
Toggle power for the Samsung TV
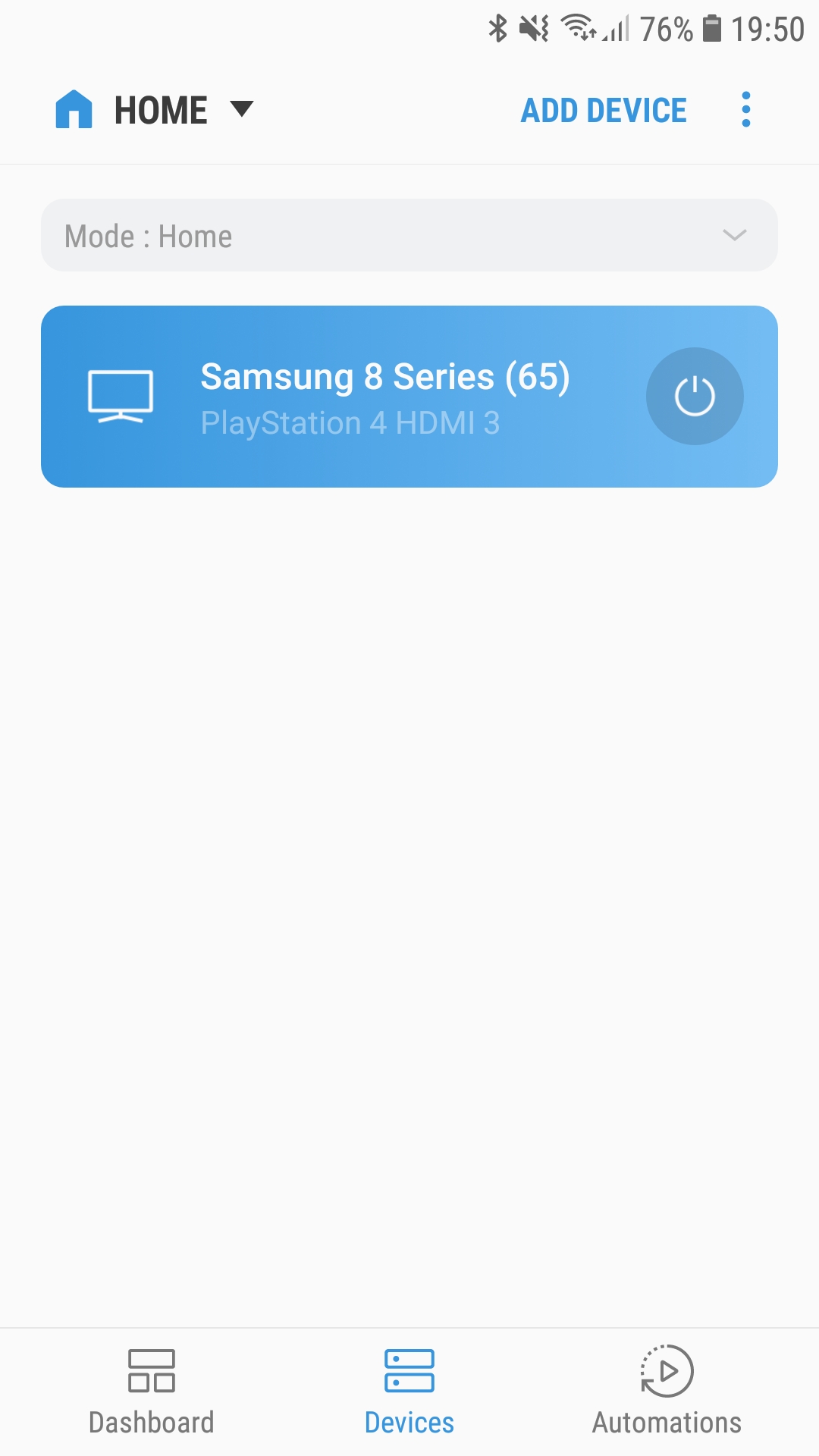point(695,396)
